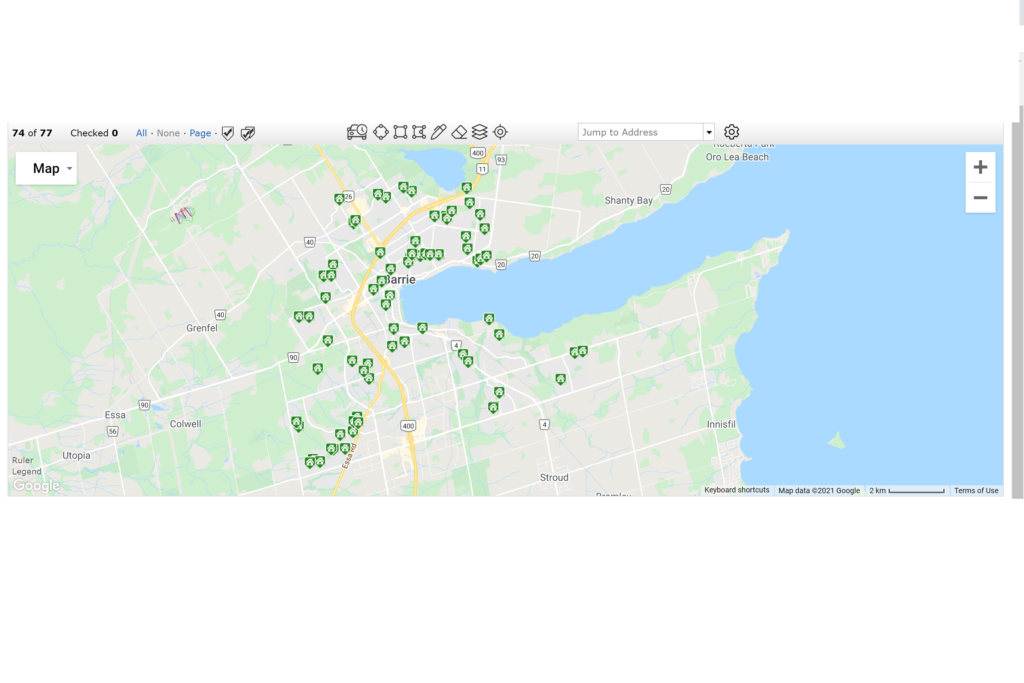Zoom out with the minus button

point(980,198)
